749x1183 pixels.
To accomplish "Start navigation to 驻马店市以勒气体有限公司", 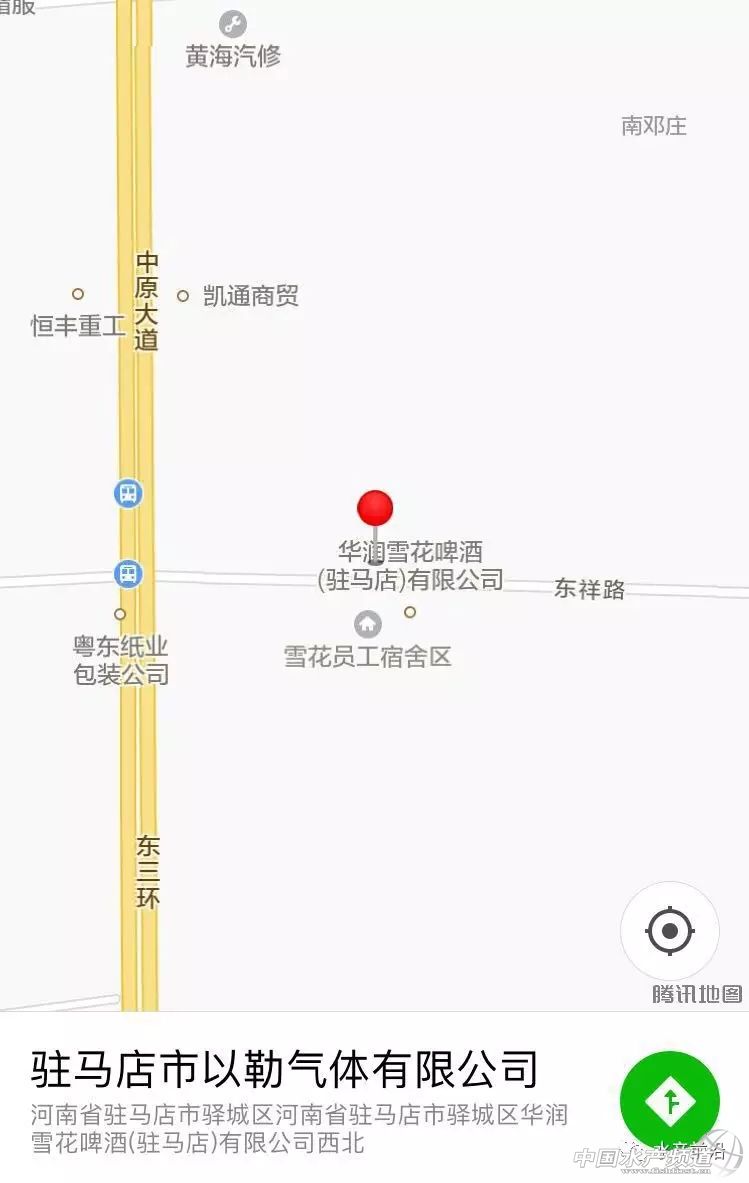I will tap(669, 1100).
